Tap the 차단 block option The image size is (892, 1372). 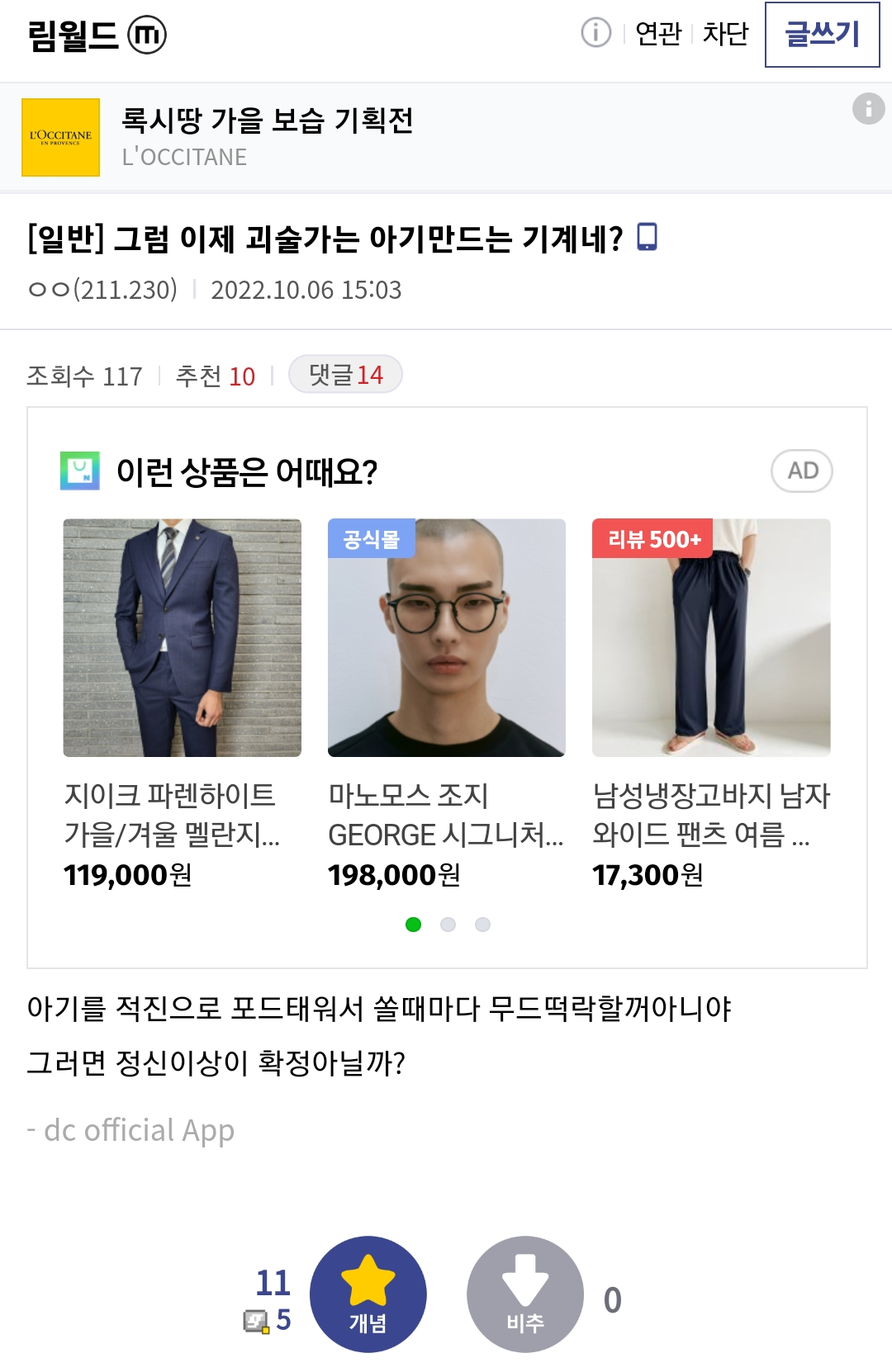725,34
